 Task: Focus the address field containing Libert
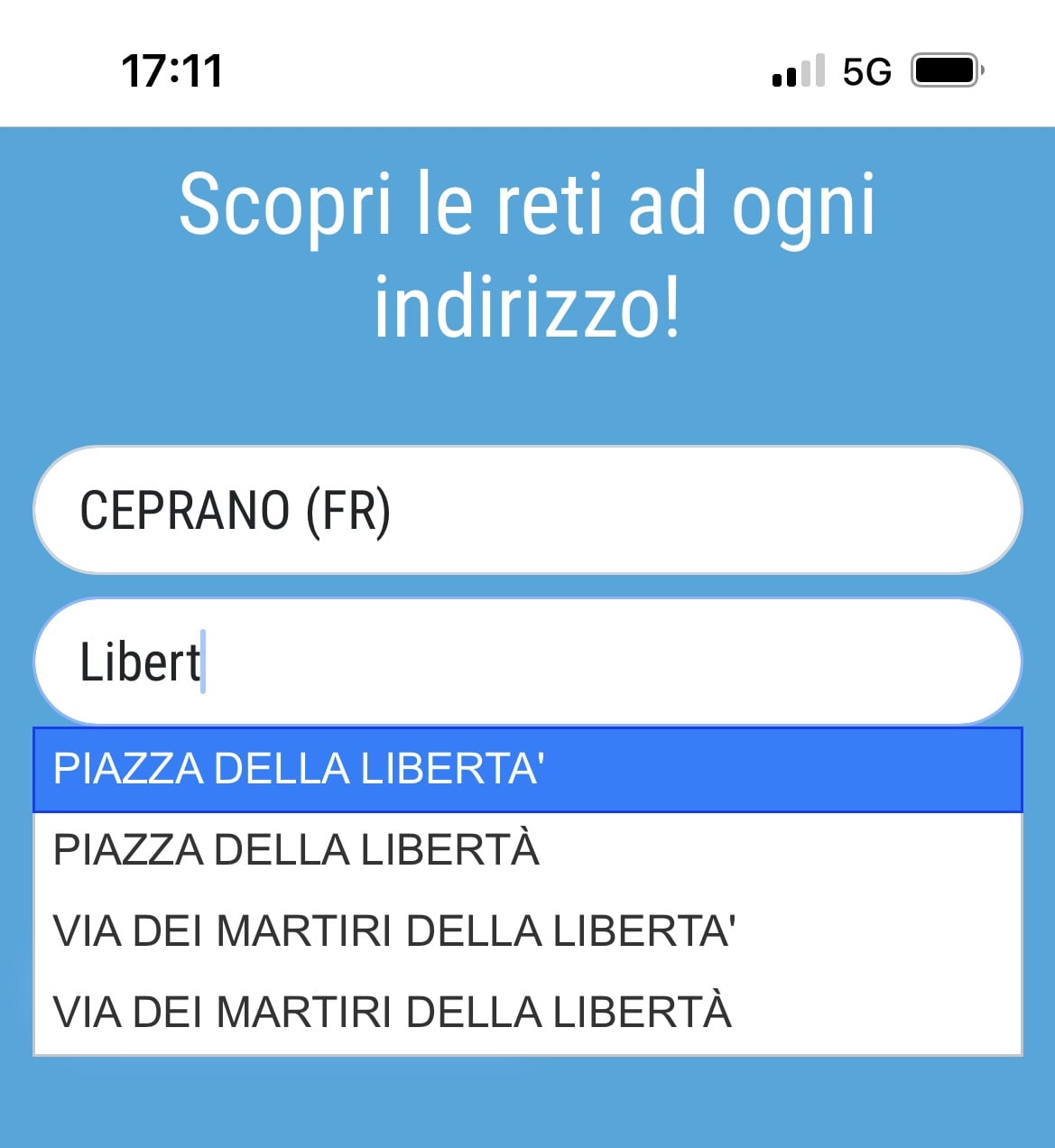click(527, 662)
